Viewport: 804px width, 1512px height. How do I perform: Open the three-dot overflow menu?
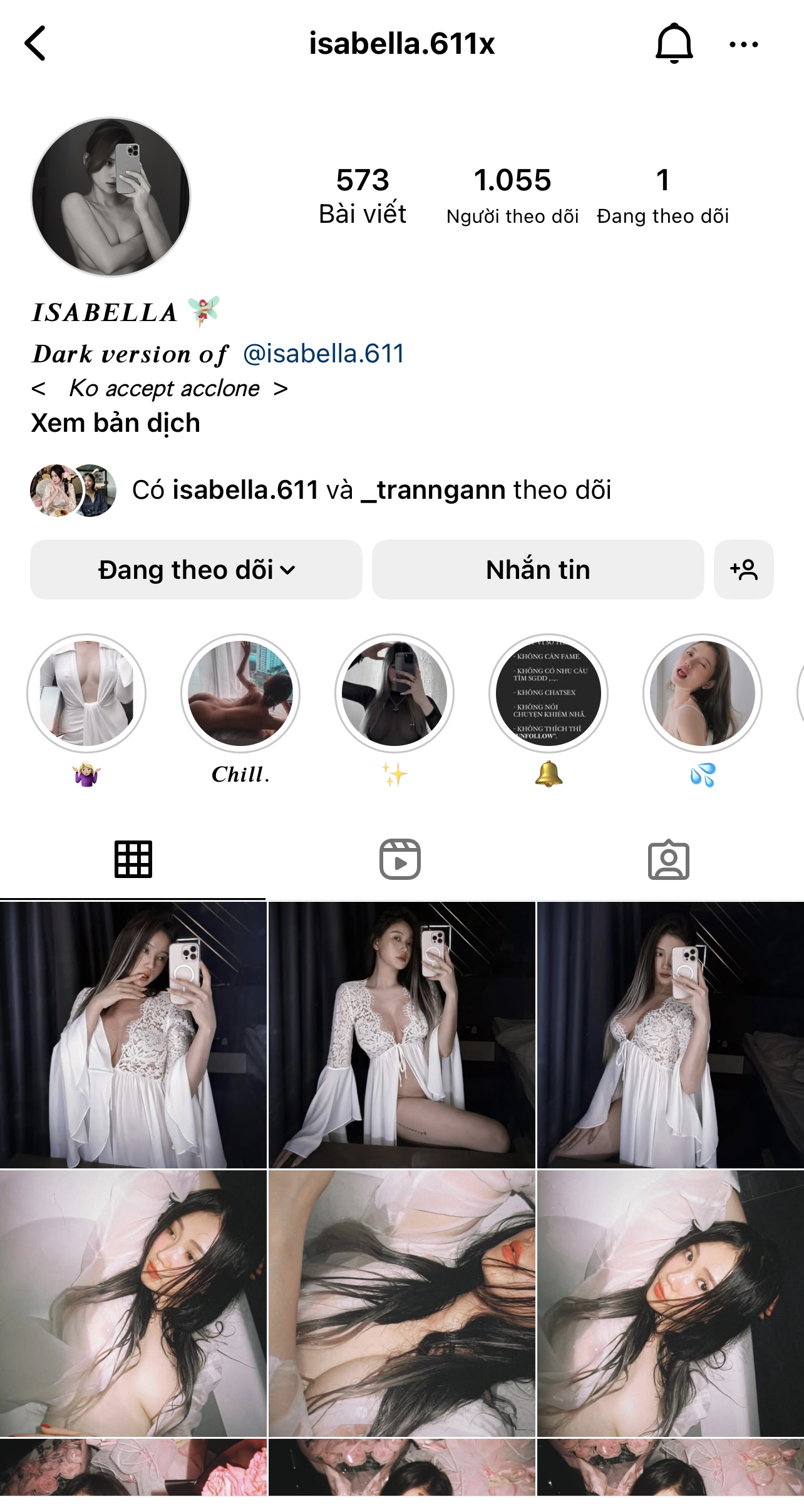744,44
